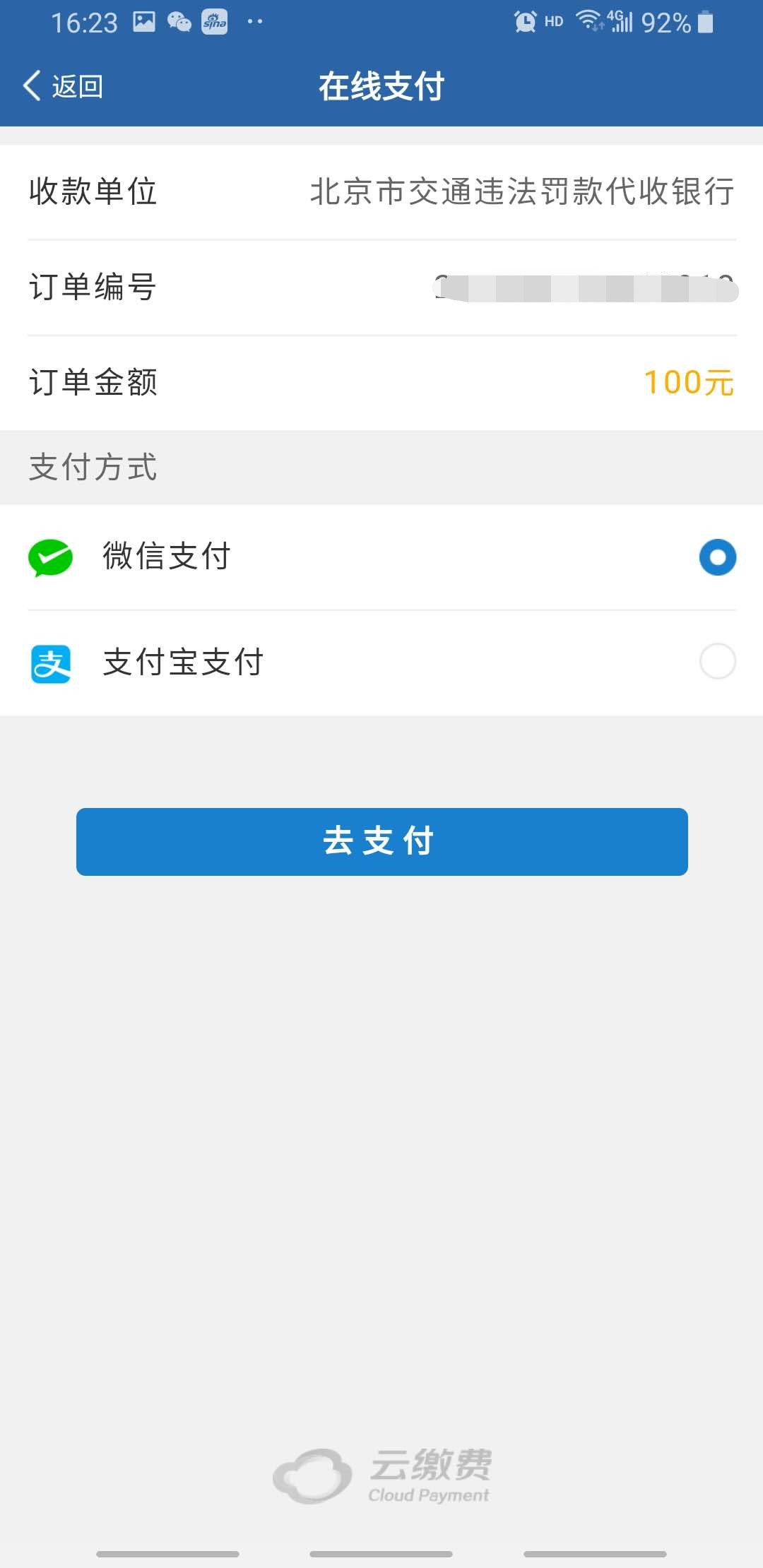Go back using the 返回 button
Screen dimensions: 763x1568
(64, 87)
